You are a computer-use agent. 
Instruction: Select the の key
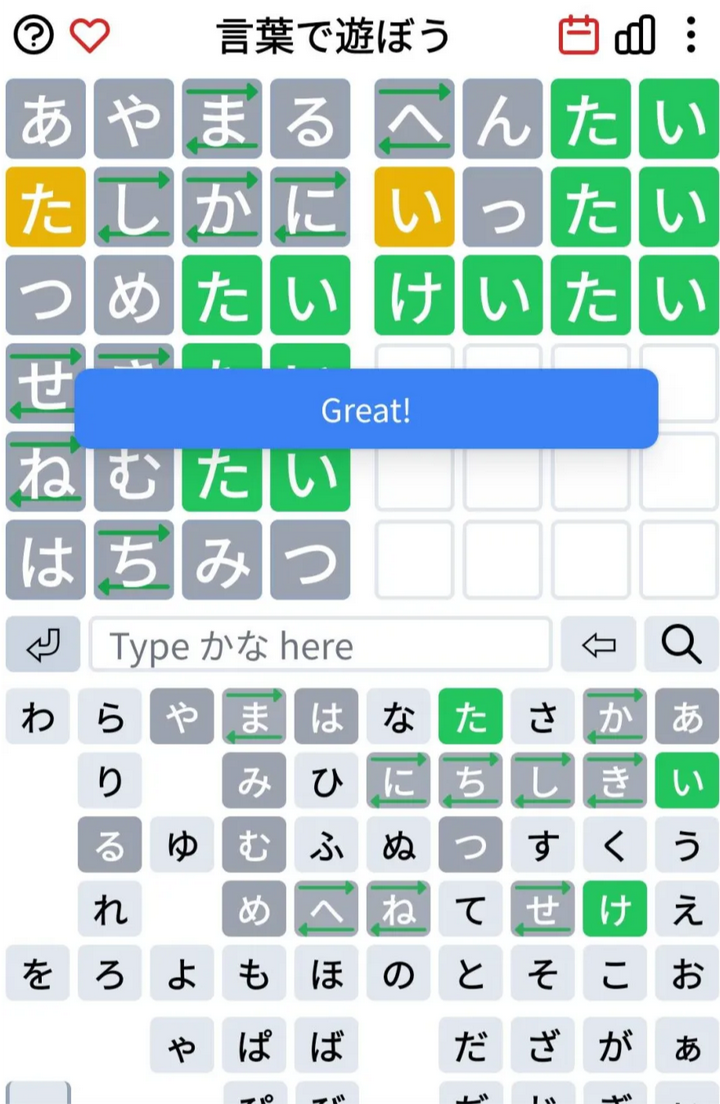(x=398, y=973)
